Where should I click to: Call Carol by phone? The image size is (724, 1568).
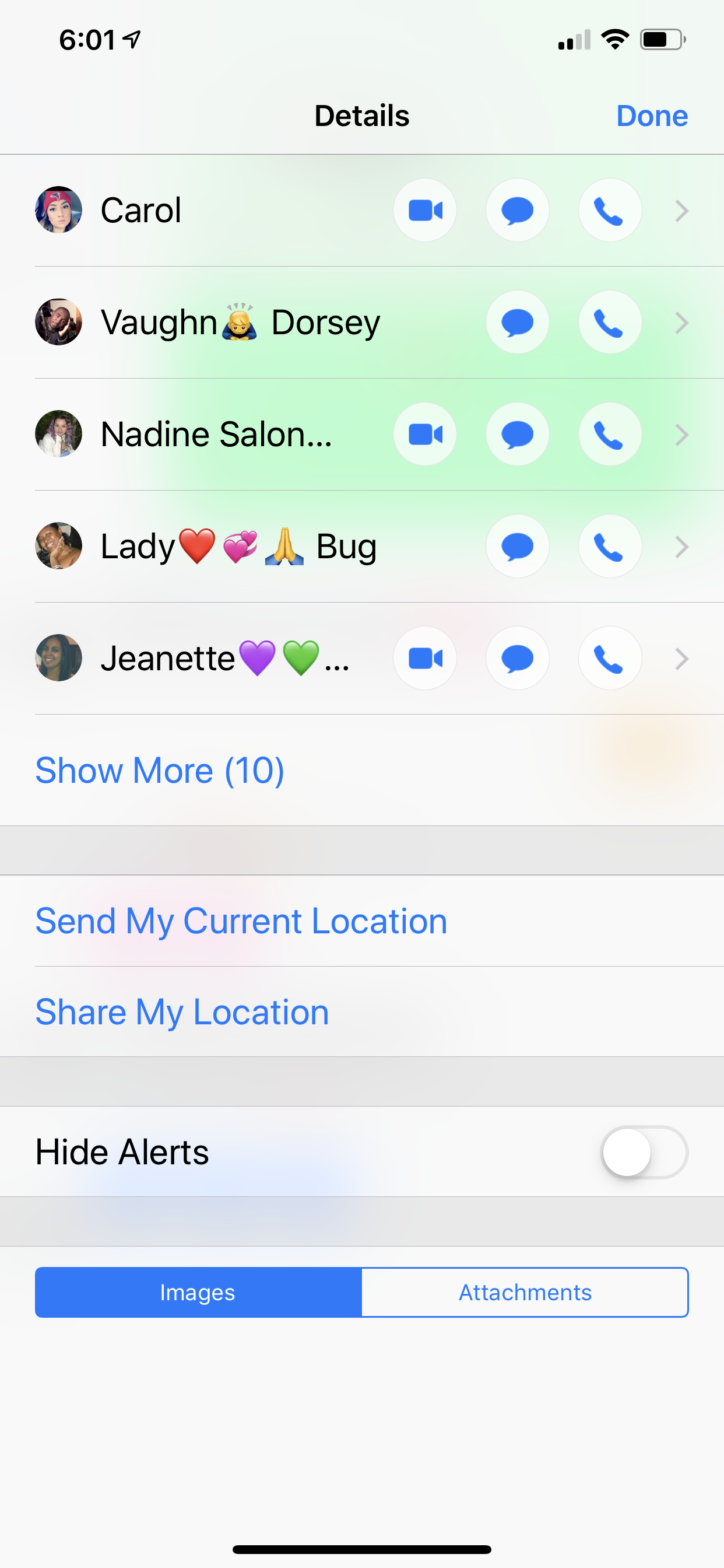click(x=610, y=211)
